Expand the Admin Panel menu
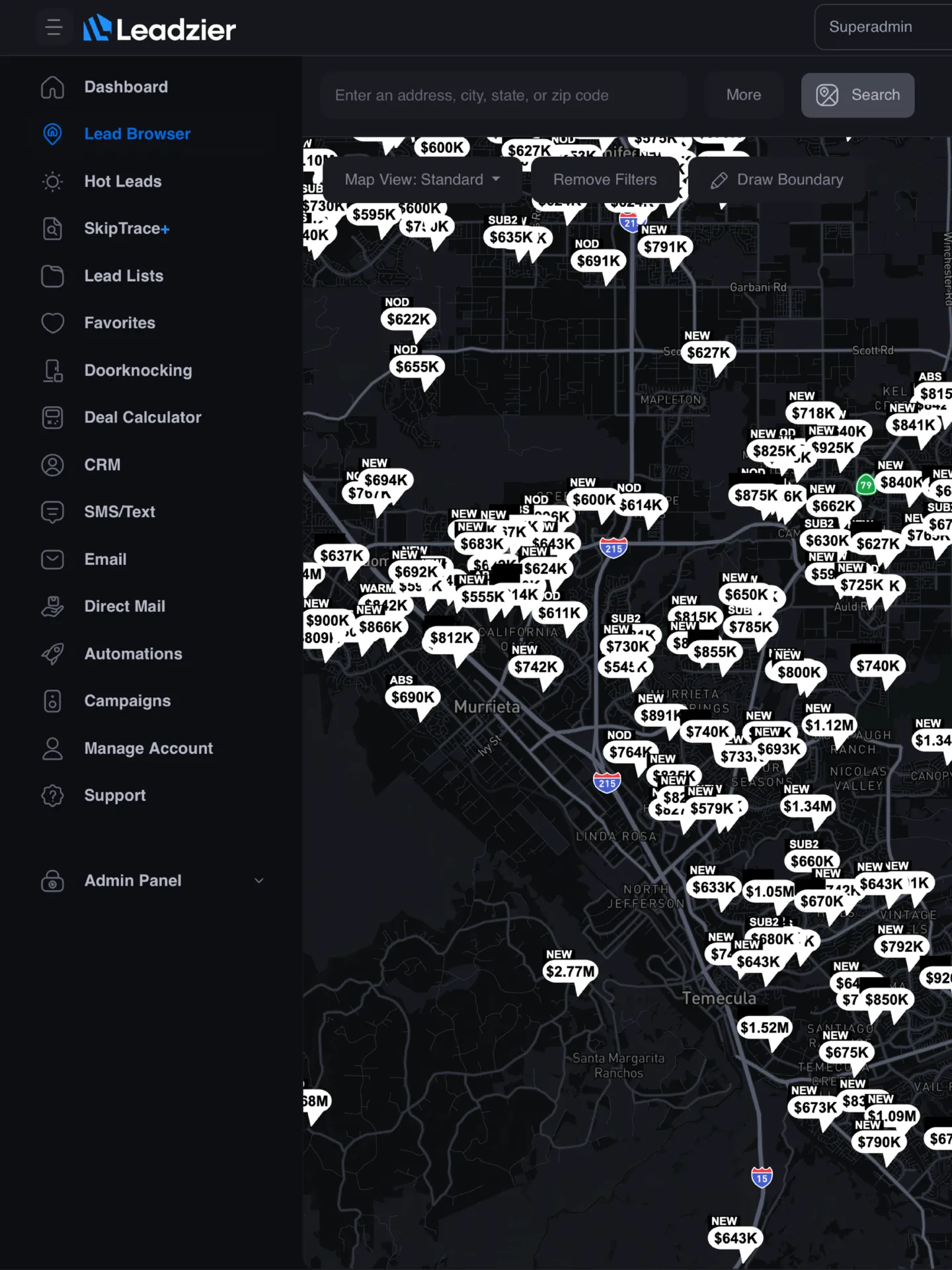The image size is (952, 1270). click(x=152, y=880)
